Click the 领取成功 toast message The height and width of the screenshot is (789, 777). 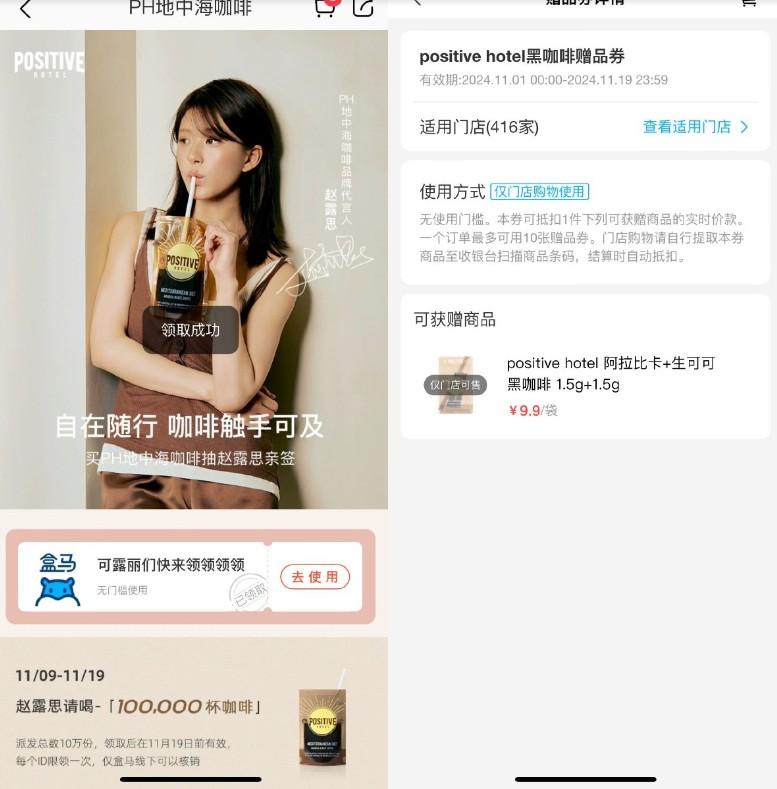pyautogui.click(x=193, y=331)
